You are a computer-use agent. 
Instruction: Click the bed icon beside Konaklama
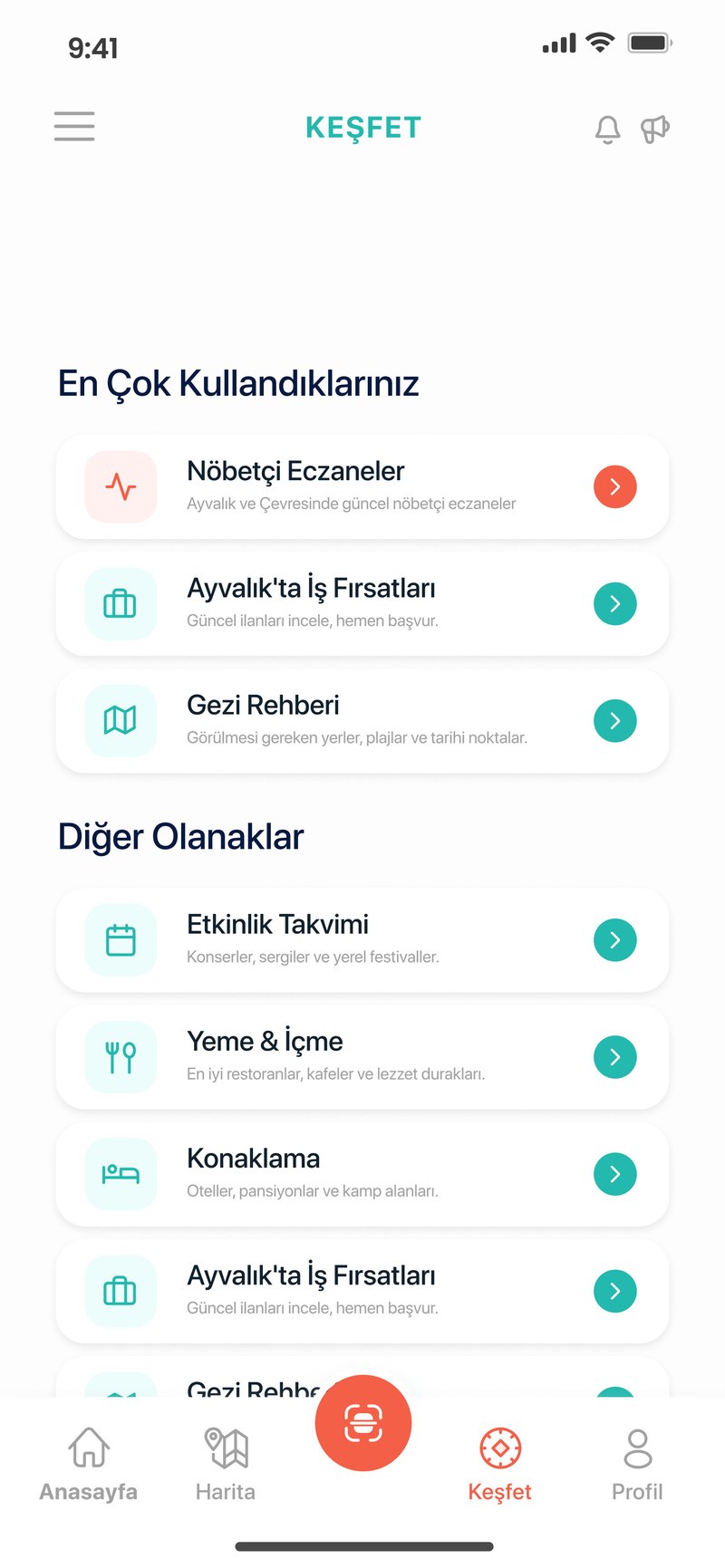pyautogui.click(x=120, y=1174)
